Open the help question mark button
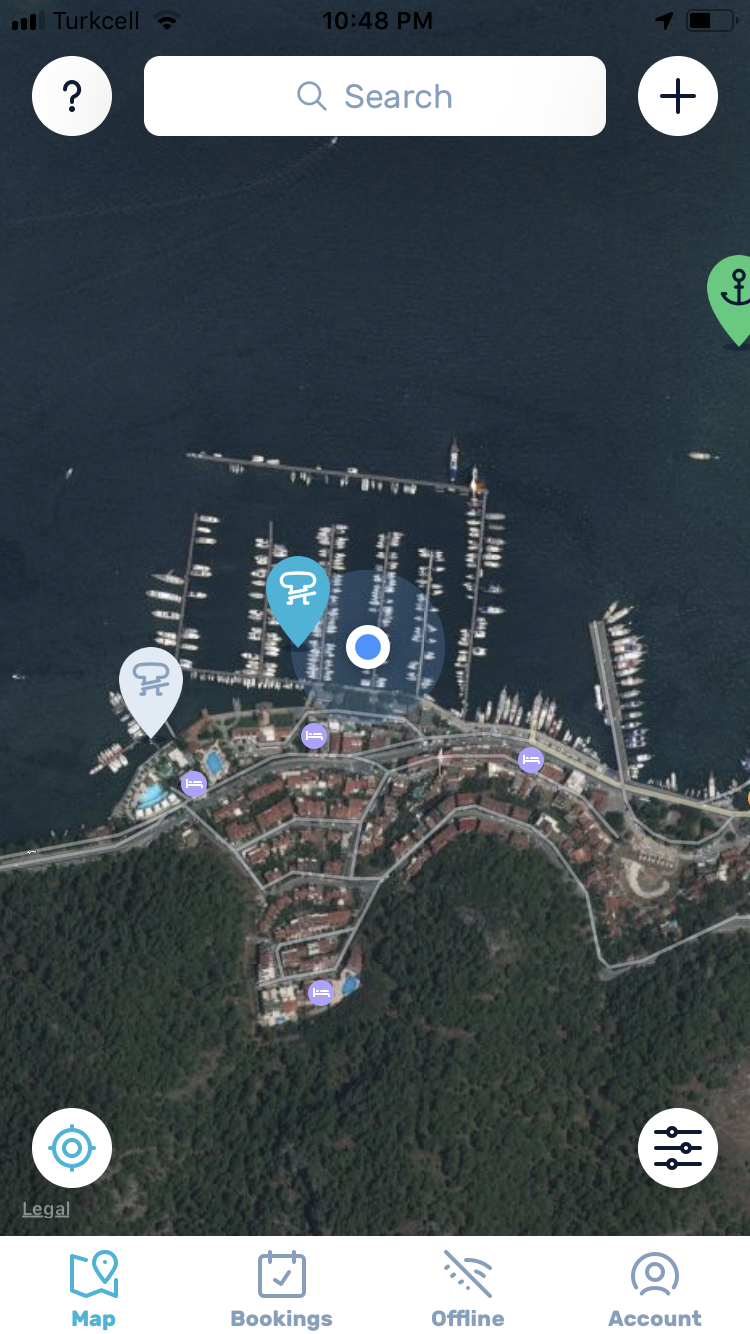The image size is (750, 1334). tap(72, 96)
